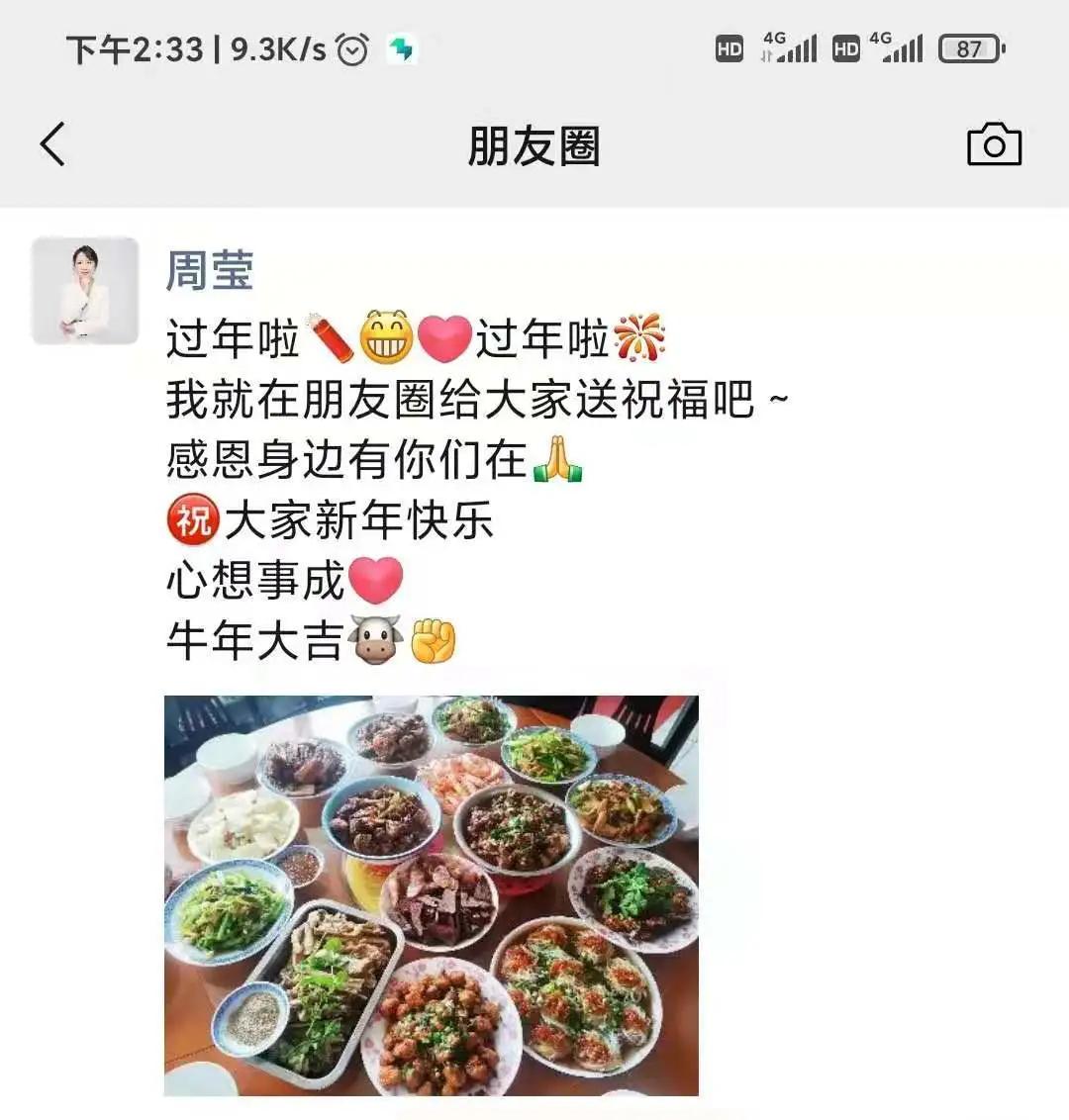Tap the name 周莹 to open her profile
1069x1120 pixels.
coord(210,271)
